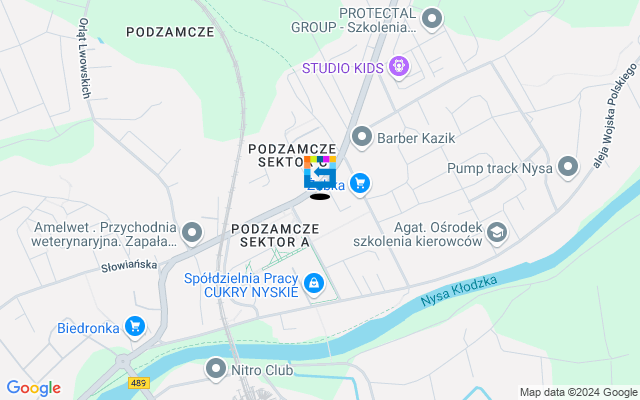640x400 pixels.
Task: Open the blue arrow location marker
Action: (x=320, y=173)
